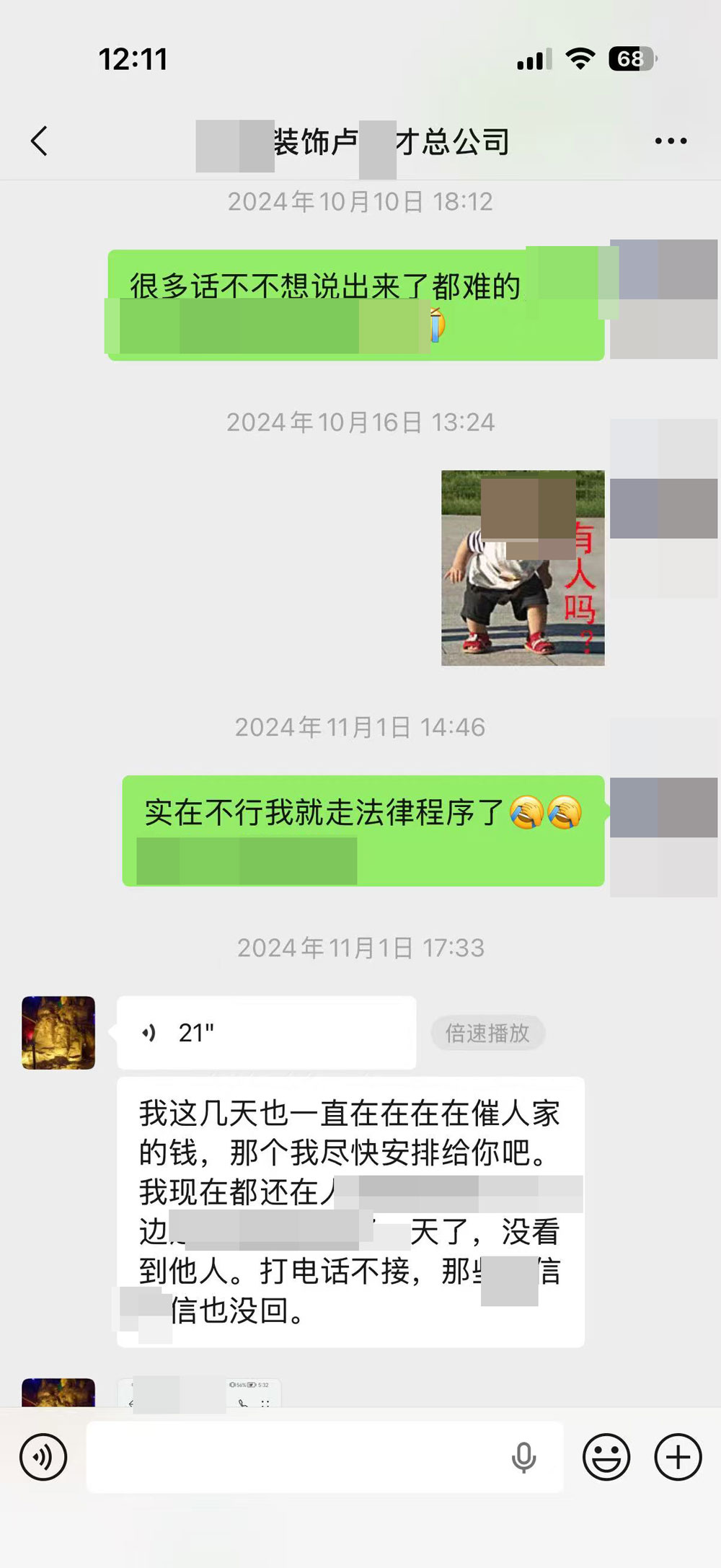Open the partially visible screenshot image message
721x1568 pixels.
[x=199, y=1393]
